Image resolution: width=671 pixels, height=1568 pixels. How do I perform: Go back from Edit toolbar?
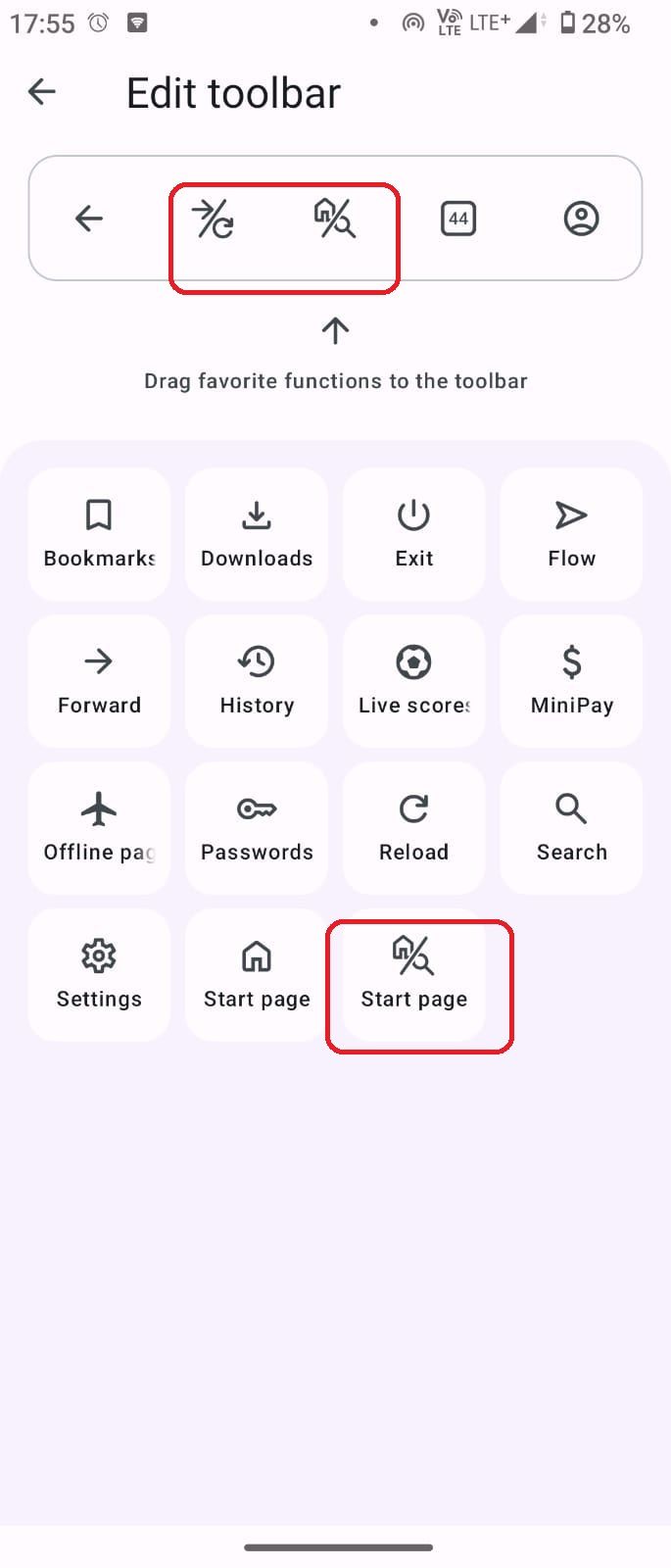(x=42, y=92)
